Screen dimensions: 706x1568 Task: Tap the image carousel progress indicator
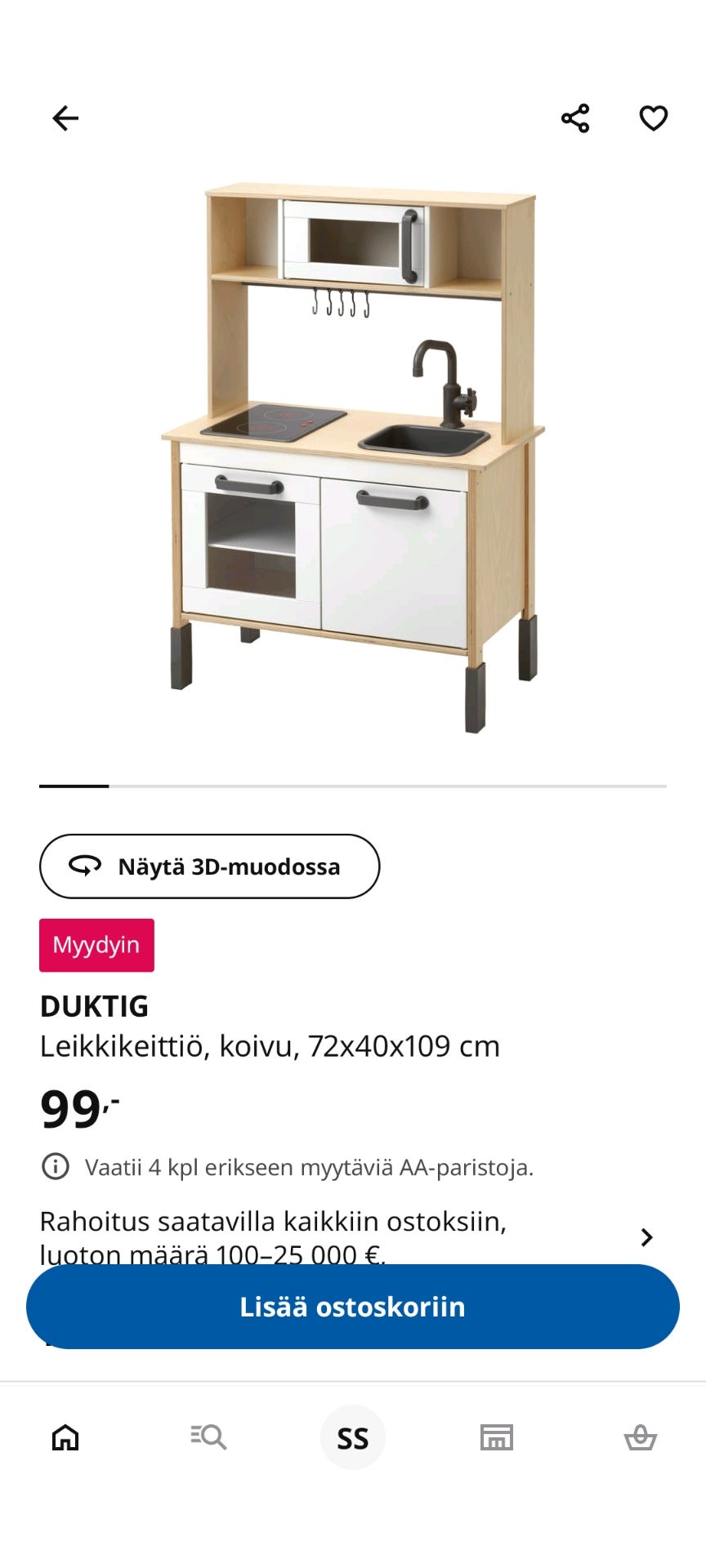tap(75, 786)
